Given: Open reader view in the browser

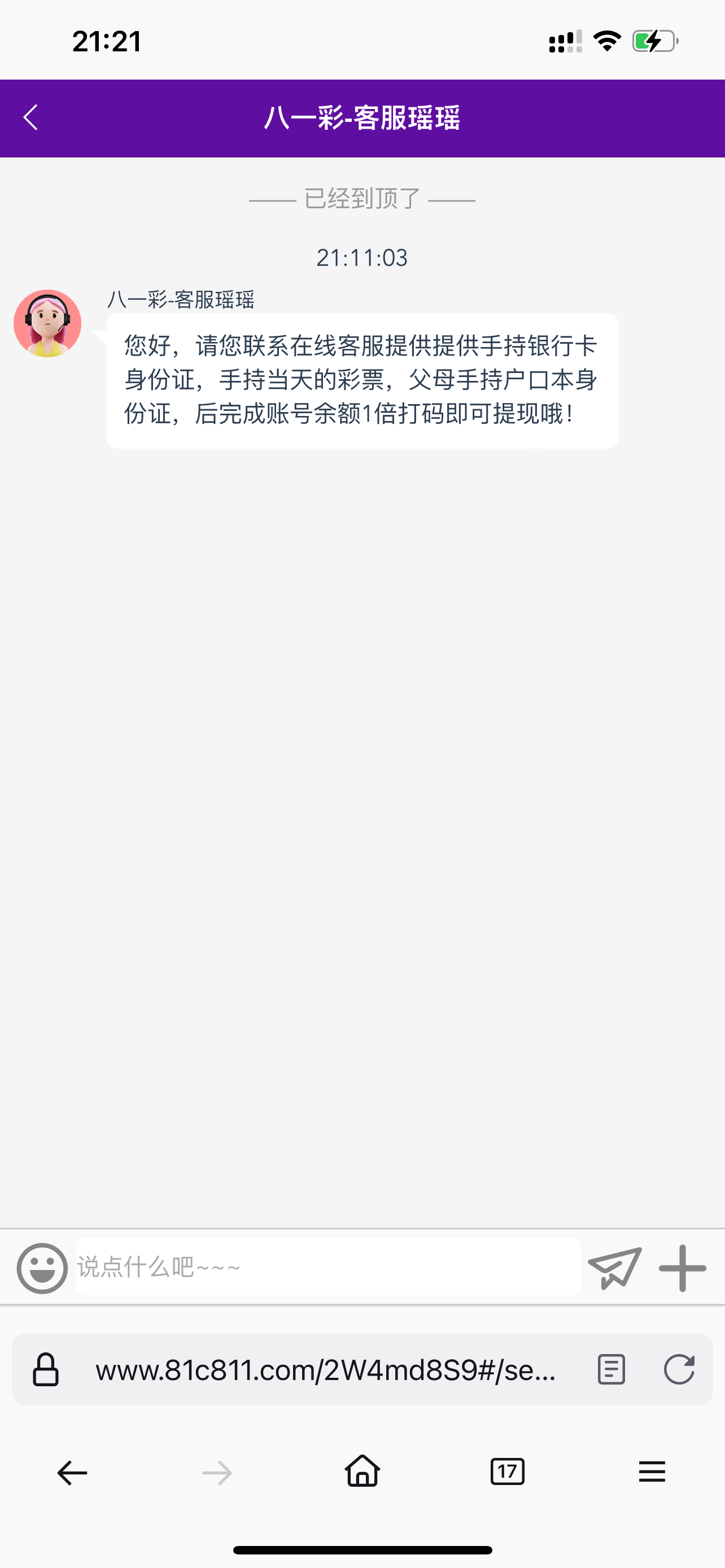Looking at the screenshot, I should [x=611, y=1370].
